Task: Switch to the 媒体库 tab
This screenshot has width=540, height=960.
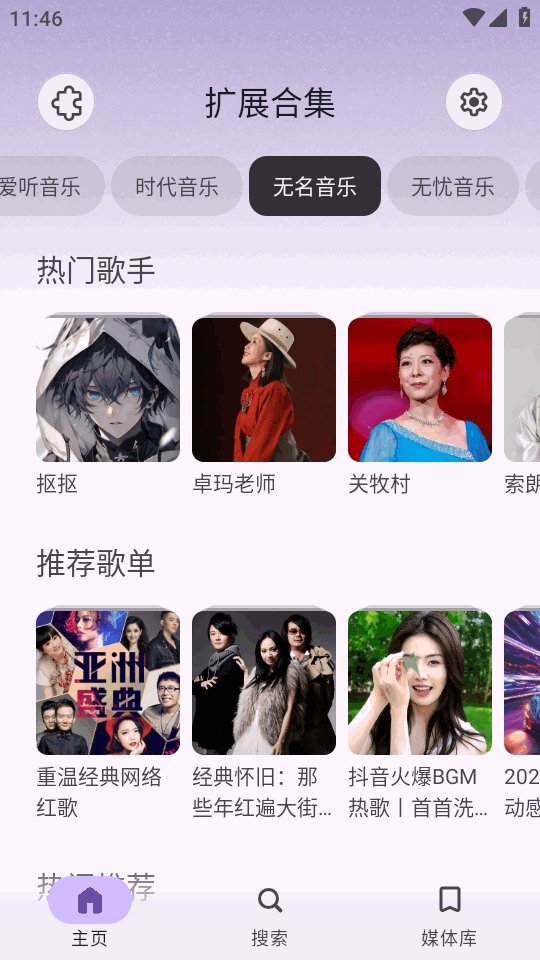Action: tap(449, 917)
